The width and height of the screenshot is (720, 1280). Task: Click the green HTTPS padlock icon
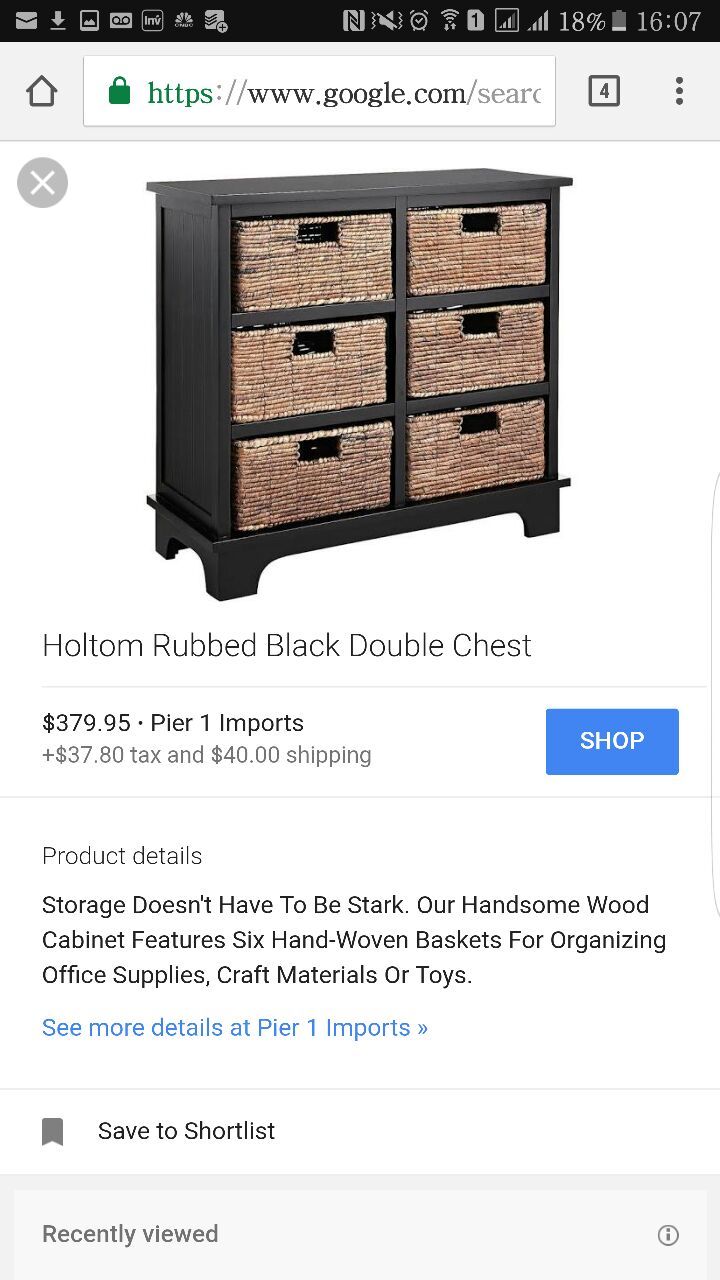pyautogui.click(x=120, y=90)
